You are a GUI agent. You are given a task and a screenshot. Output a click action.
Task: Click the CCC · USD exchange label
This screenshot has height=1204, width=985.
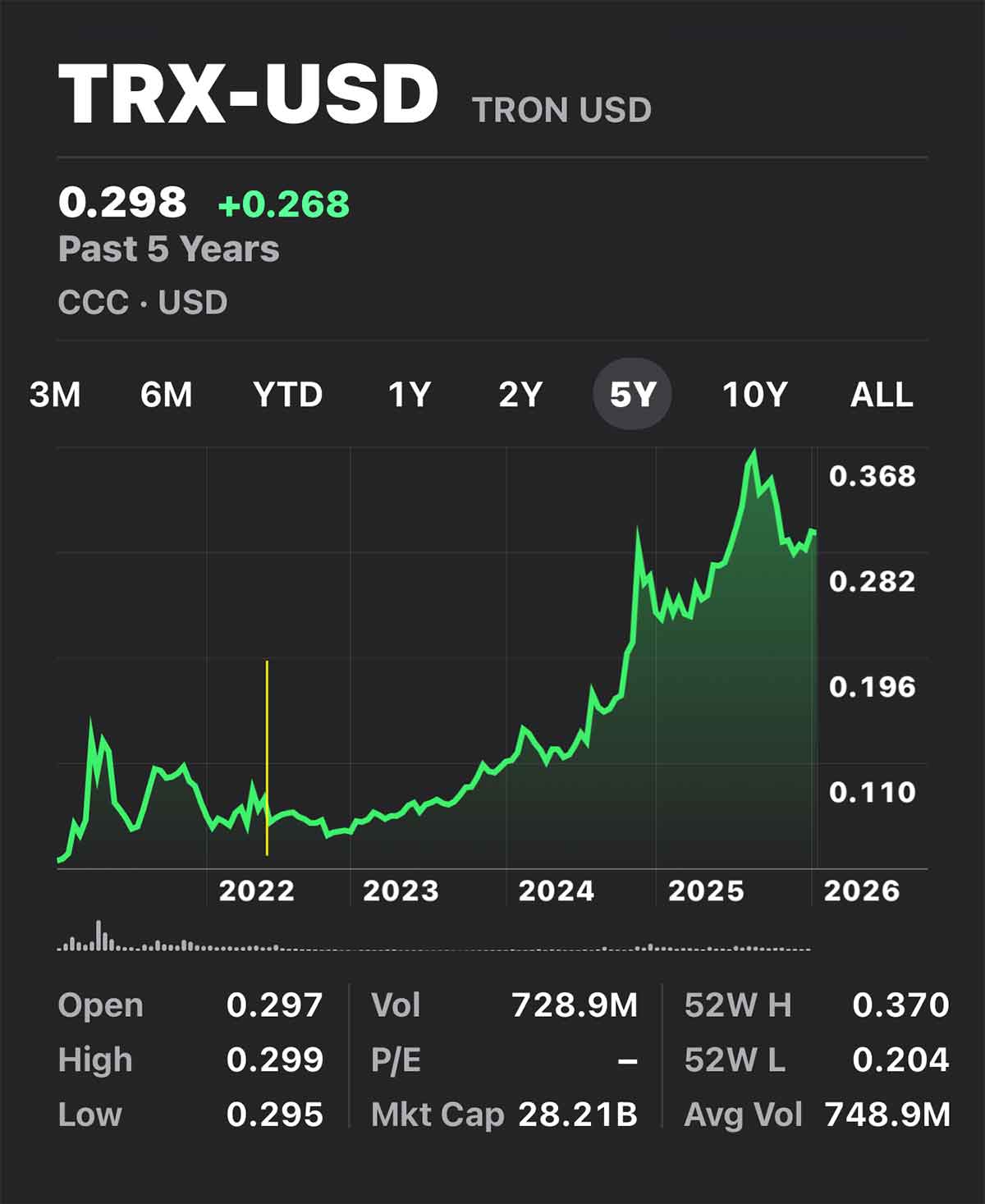[x=141, y=301]
